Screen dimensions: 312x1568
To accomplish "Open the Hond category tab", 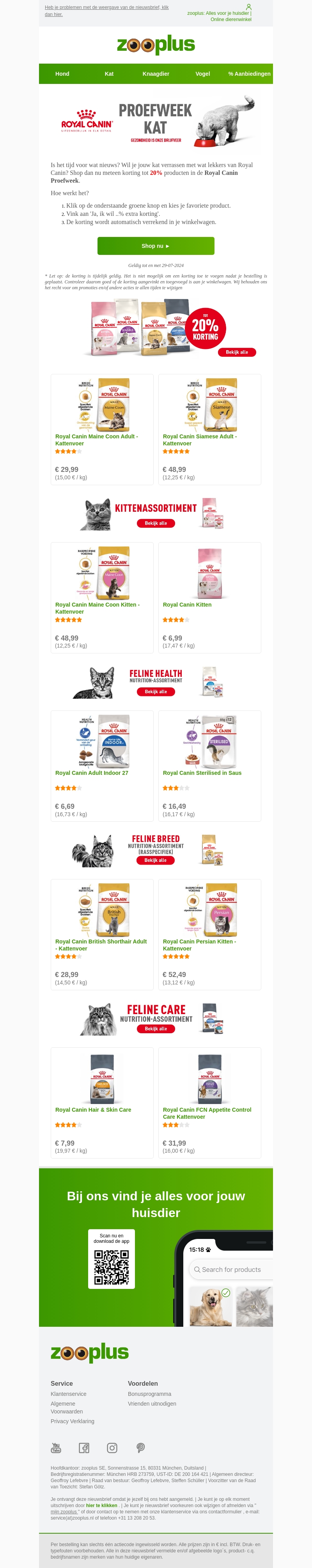I will coord(62,74).
